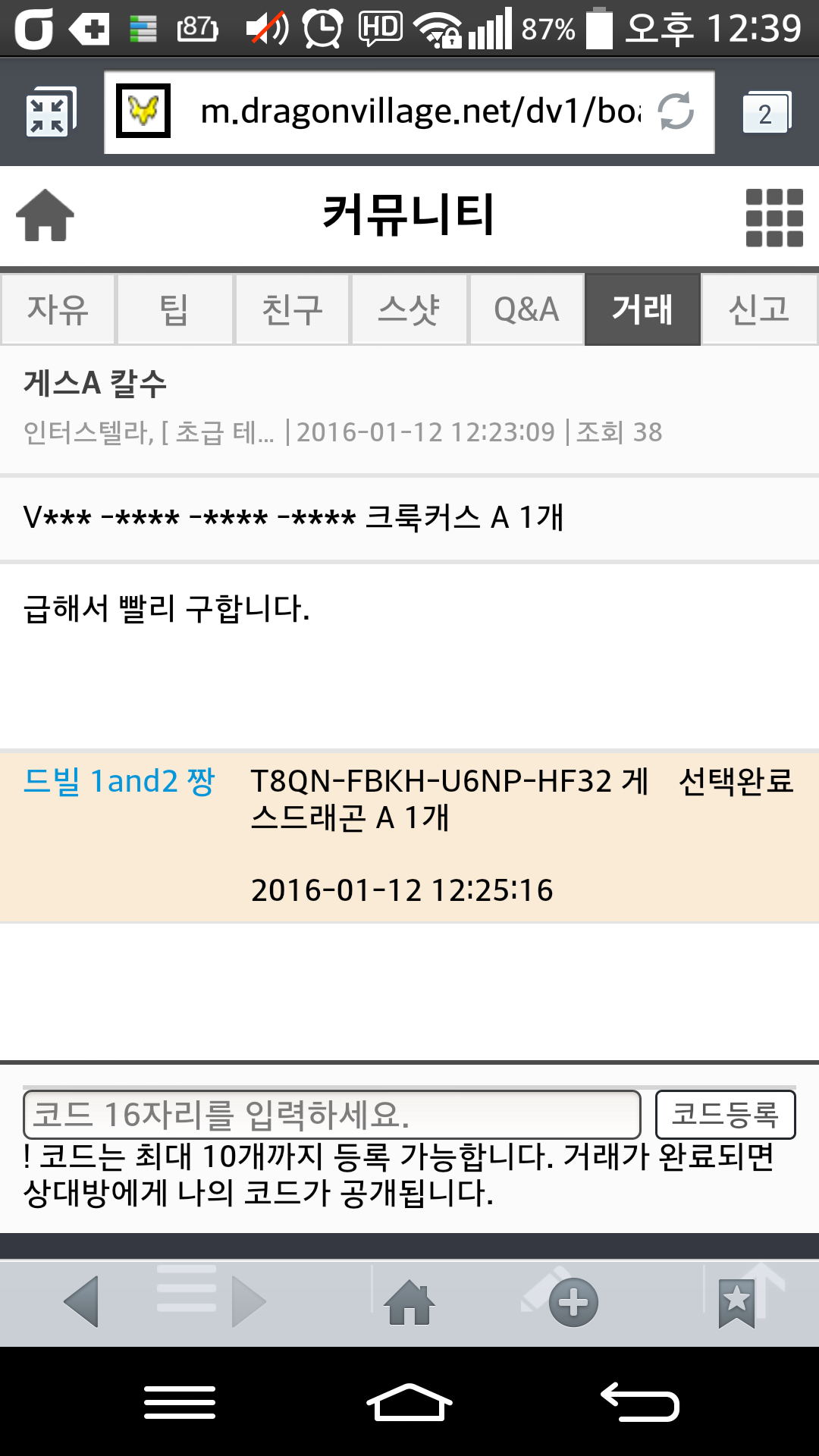Open the 신고 tab
819x1456 pixels.
759,309
